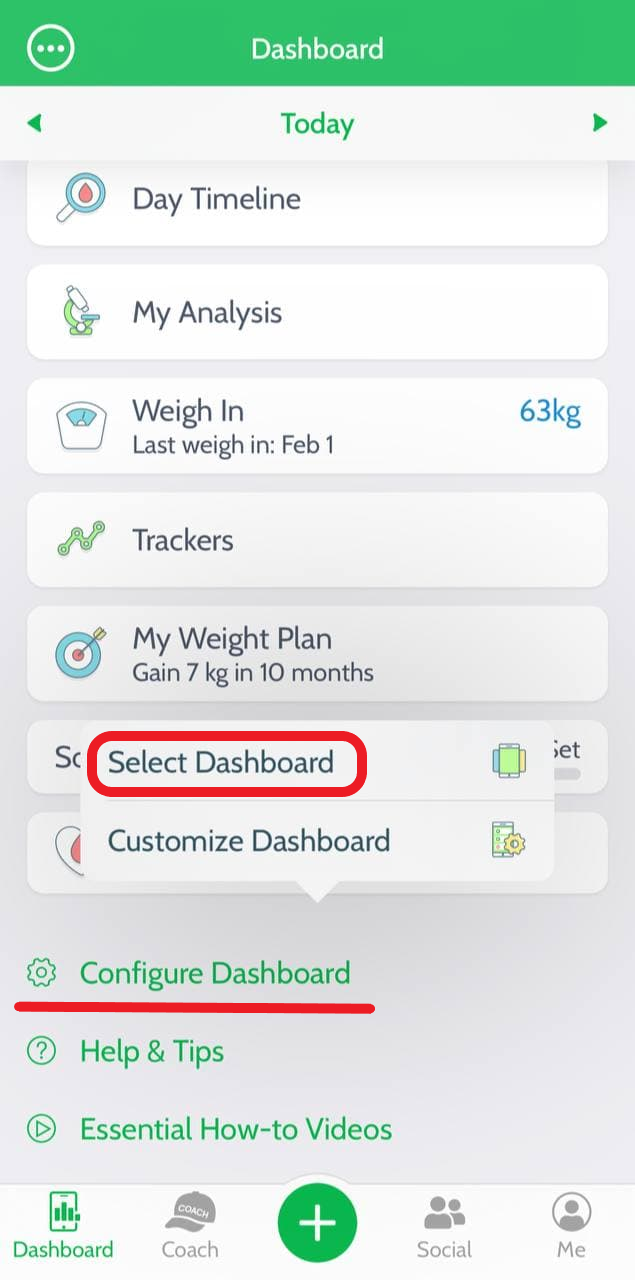Image resolution: width=635 pixels, height=1280 pixels.
Task: Open Day Timeline
Action: (x=317, y=200)
